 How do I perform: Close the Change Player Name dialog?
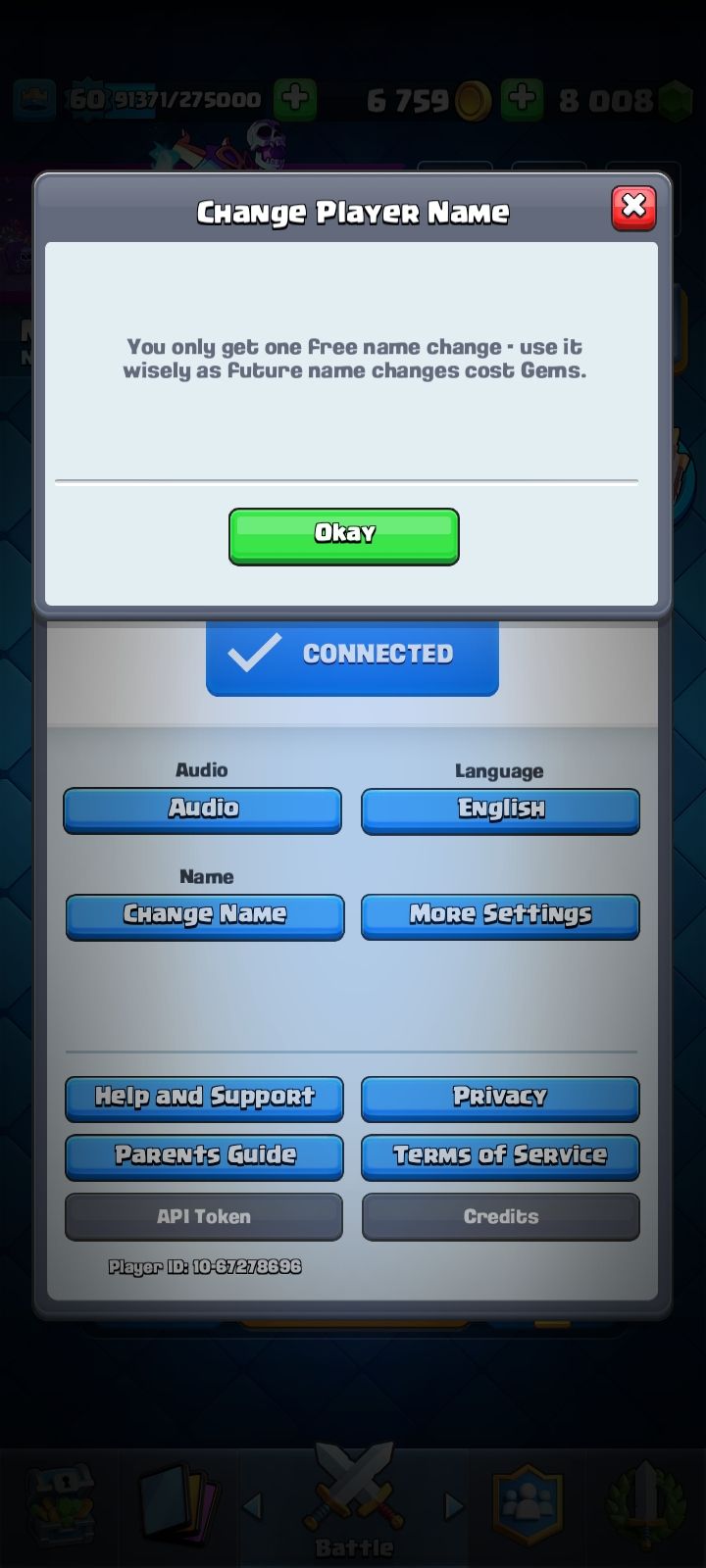tap(633, 208)
